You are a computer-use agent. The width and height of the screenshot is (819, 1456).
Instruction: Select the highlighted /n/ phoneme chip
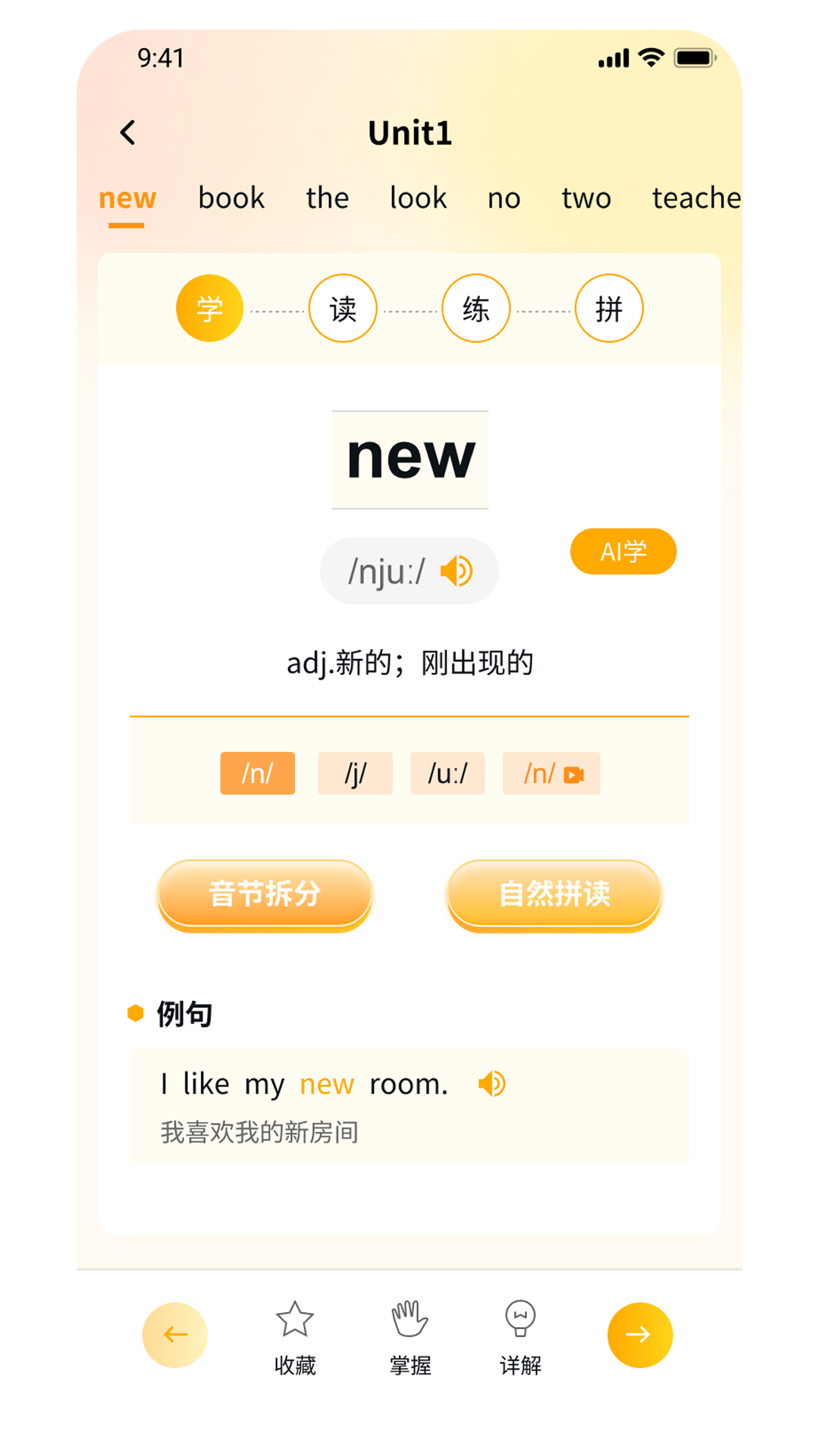257,773
